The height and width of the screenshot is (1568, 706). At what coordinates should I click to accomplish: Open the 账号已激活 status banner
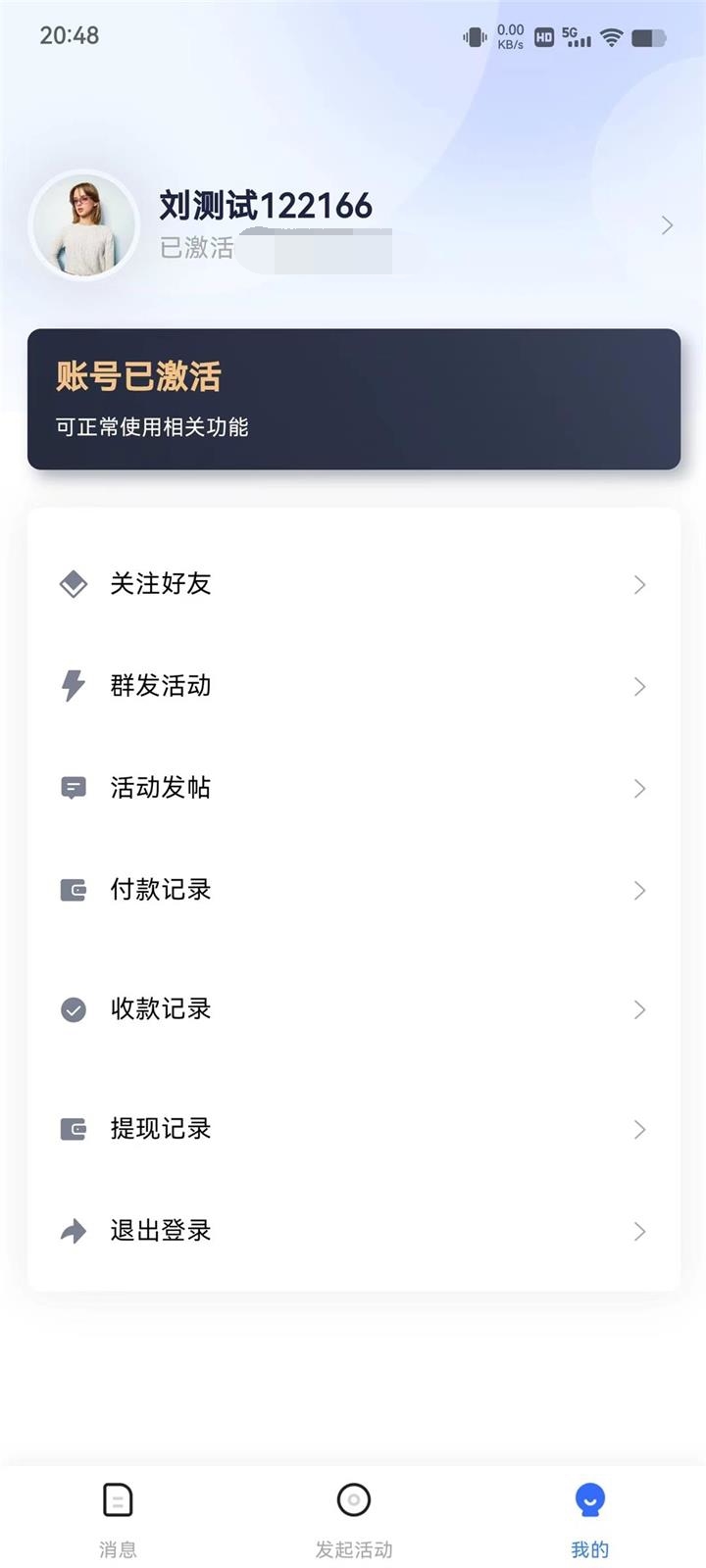point(353,397)
